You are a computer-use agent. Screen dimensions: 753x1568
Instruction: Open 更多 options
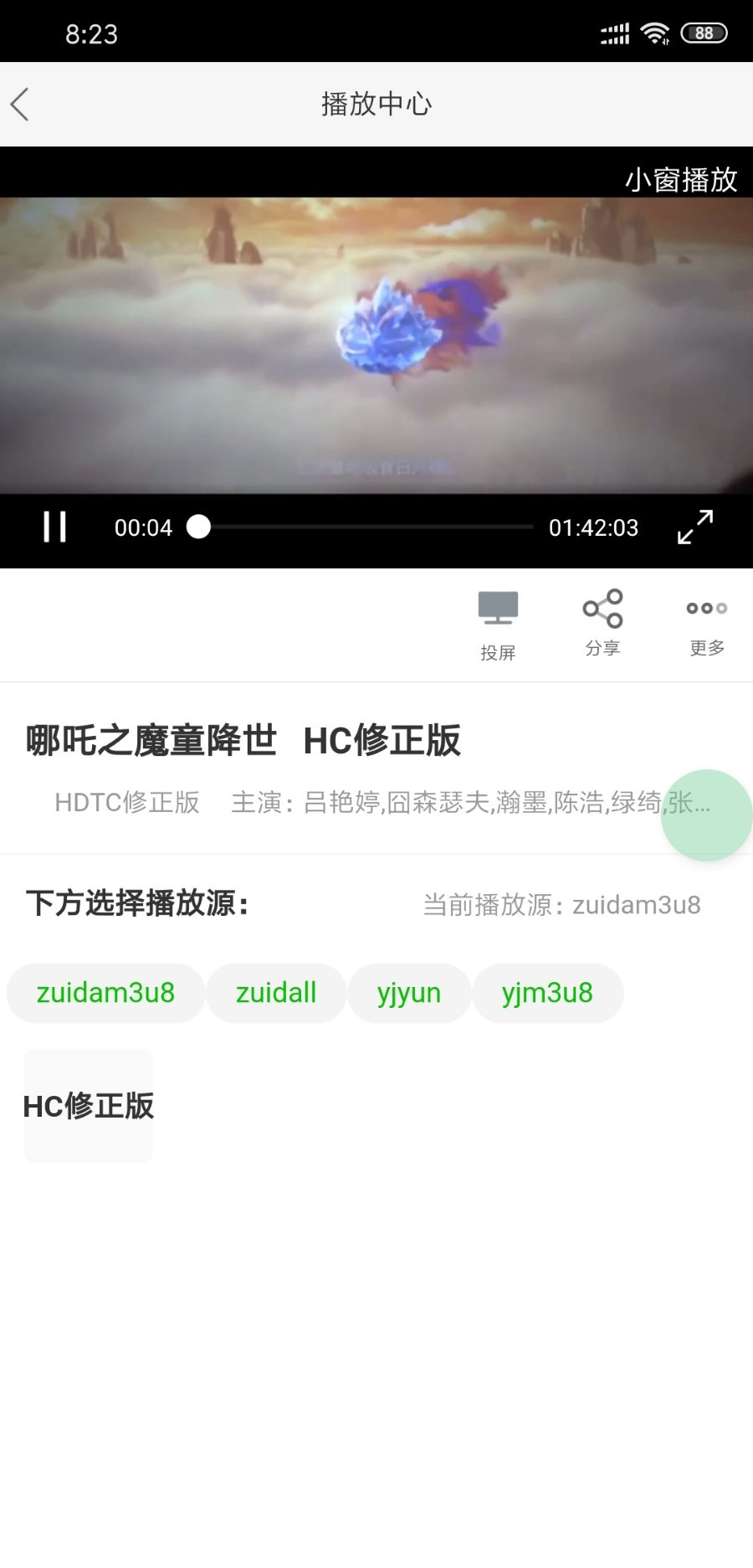tap(706, 624)
